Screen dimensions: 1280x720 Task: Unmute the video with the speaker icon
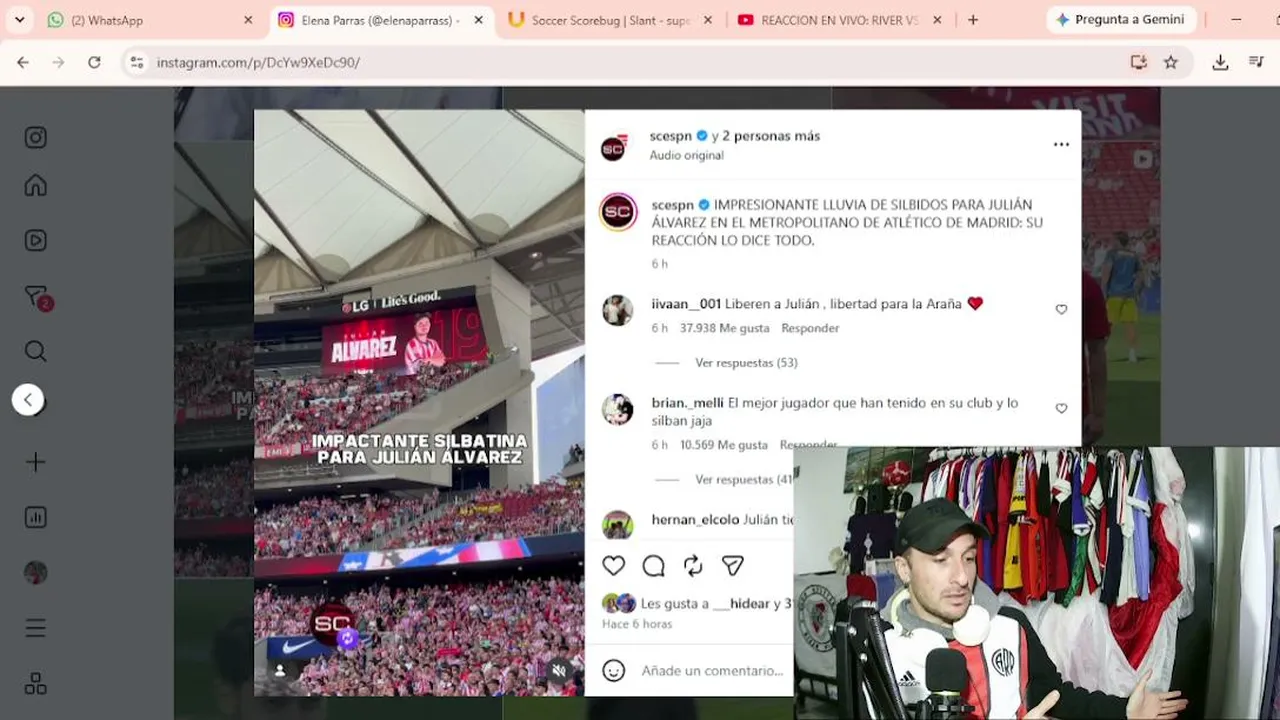pos(559,671)
